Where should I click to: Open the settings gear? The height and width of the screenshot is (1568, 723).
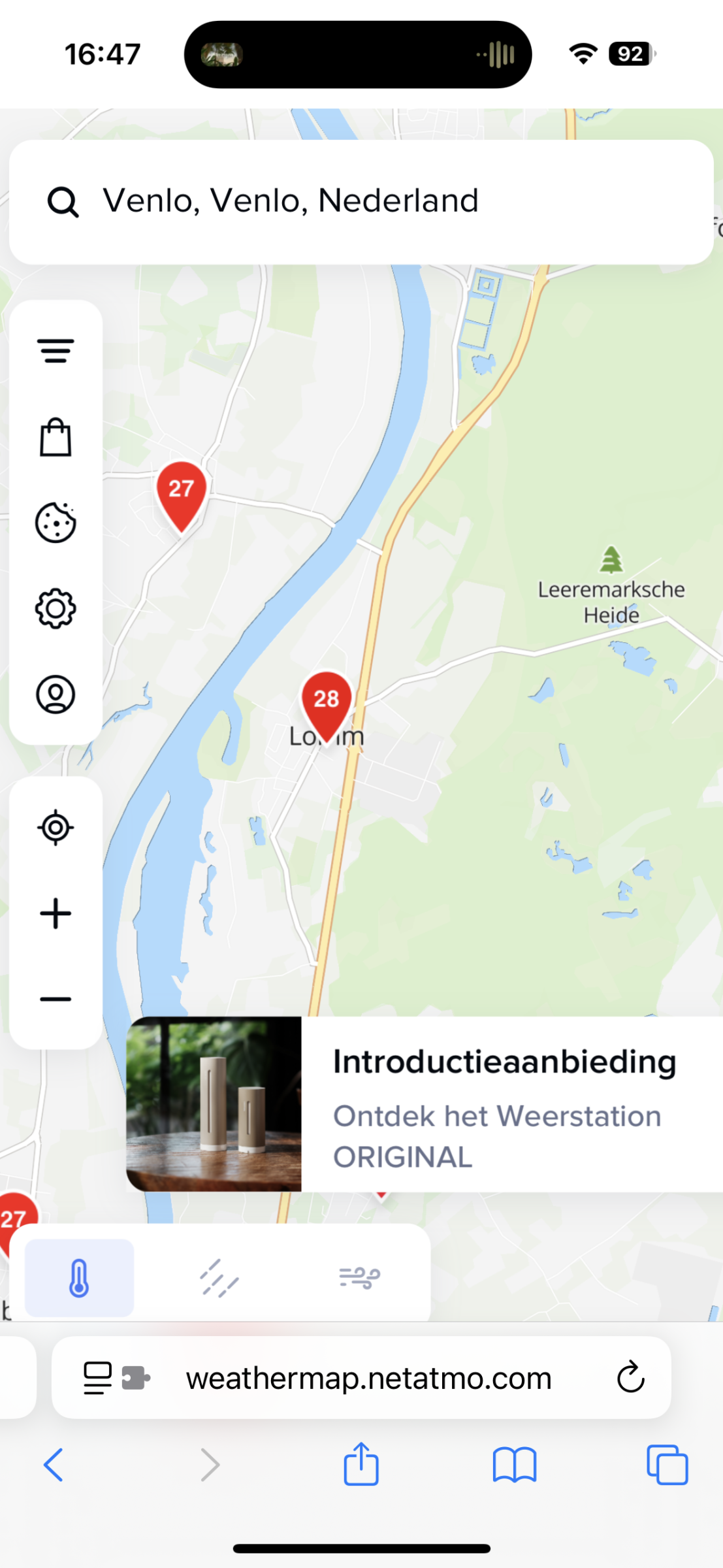pos(56,609)
